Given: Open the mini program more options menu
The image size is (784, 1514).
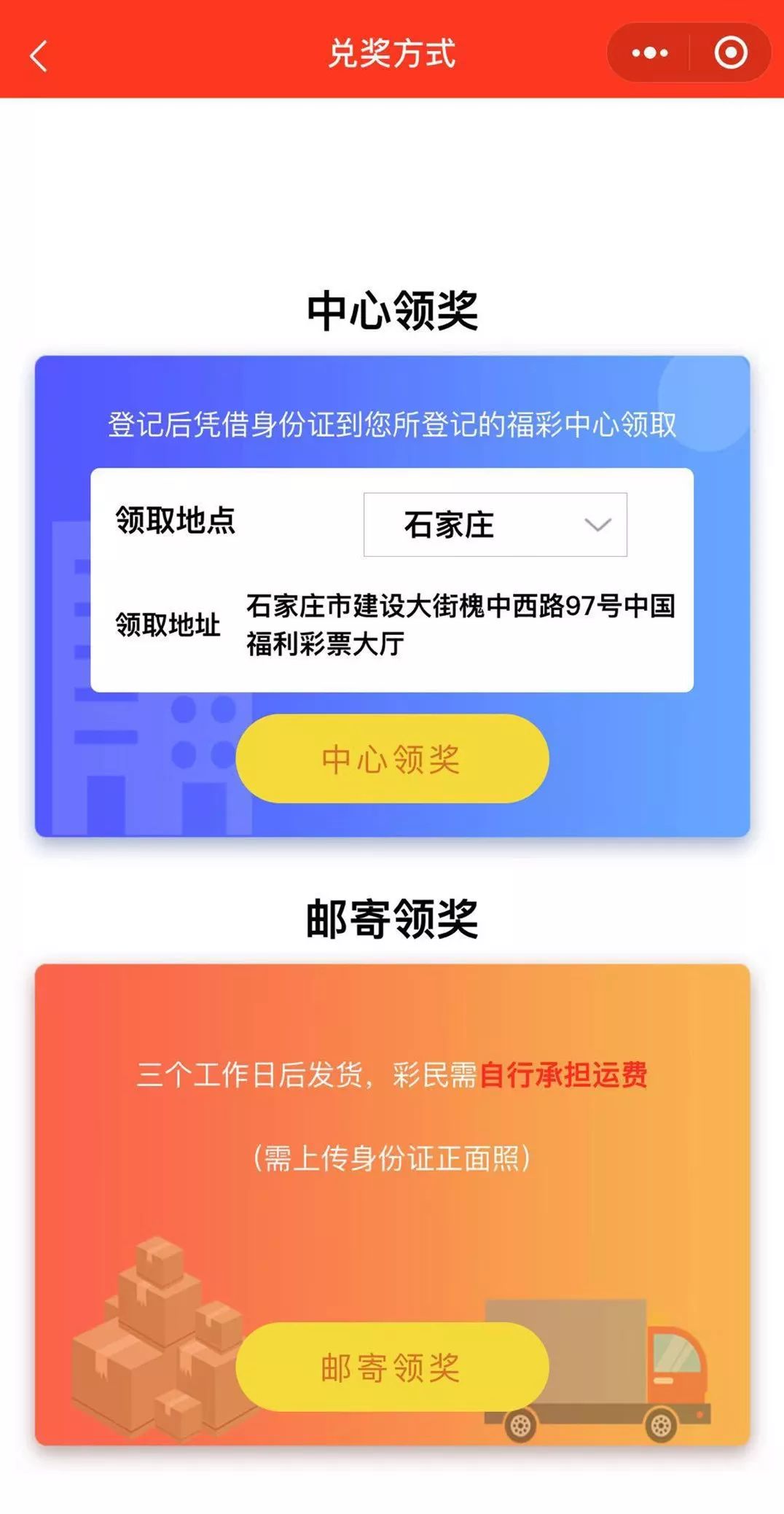Looking at the screenshot, I should pos(649,53).
